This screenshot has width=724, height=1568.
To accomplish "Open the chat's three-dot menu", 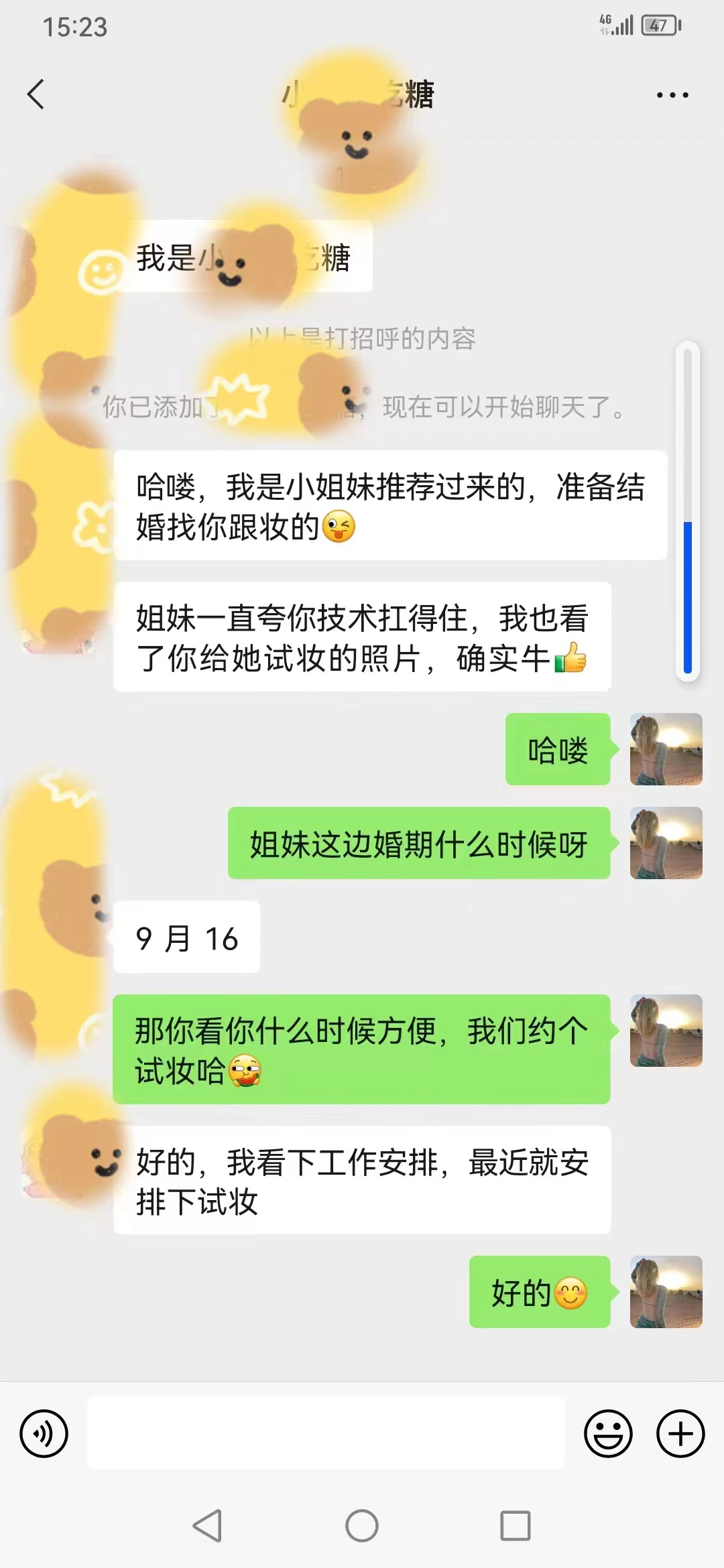I will 672,95.
